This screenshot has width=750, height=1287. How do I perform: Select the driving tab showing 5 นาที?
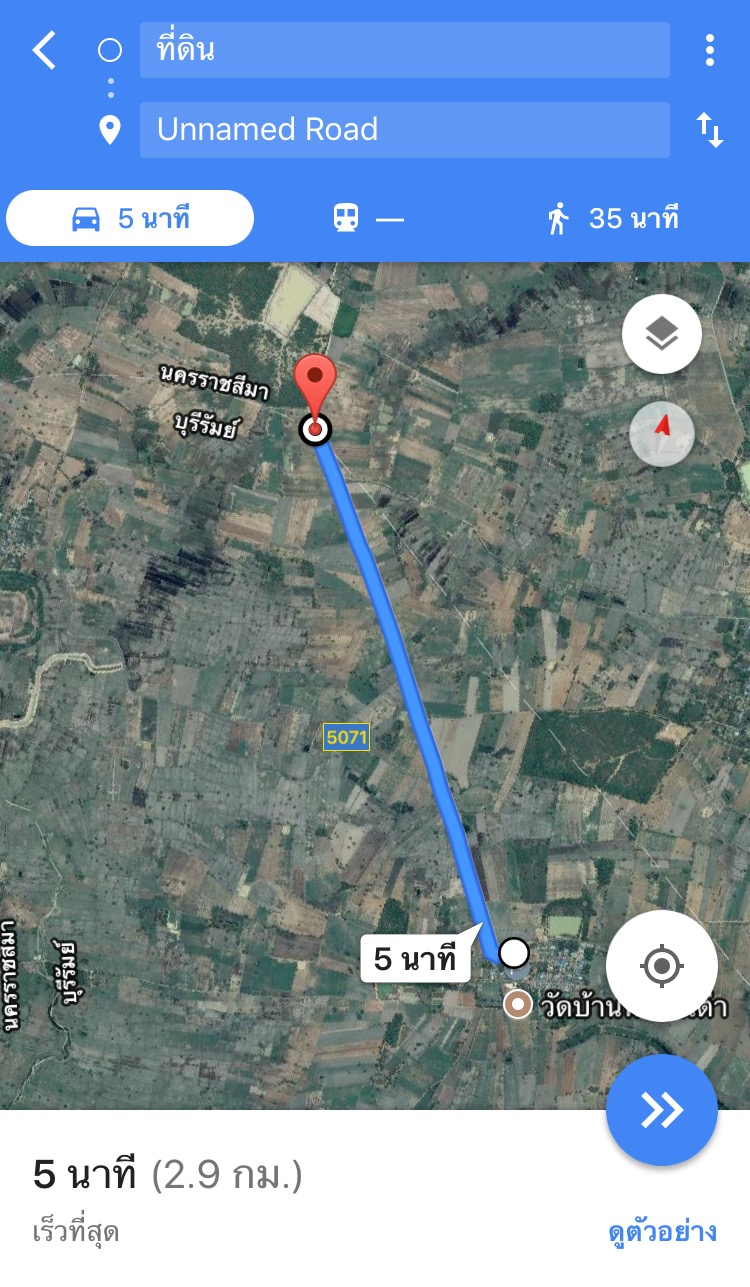[130, 218]
